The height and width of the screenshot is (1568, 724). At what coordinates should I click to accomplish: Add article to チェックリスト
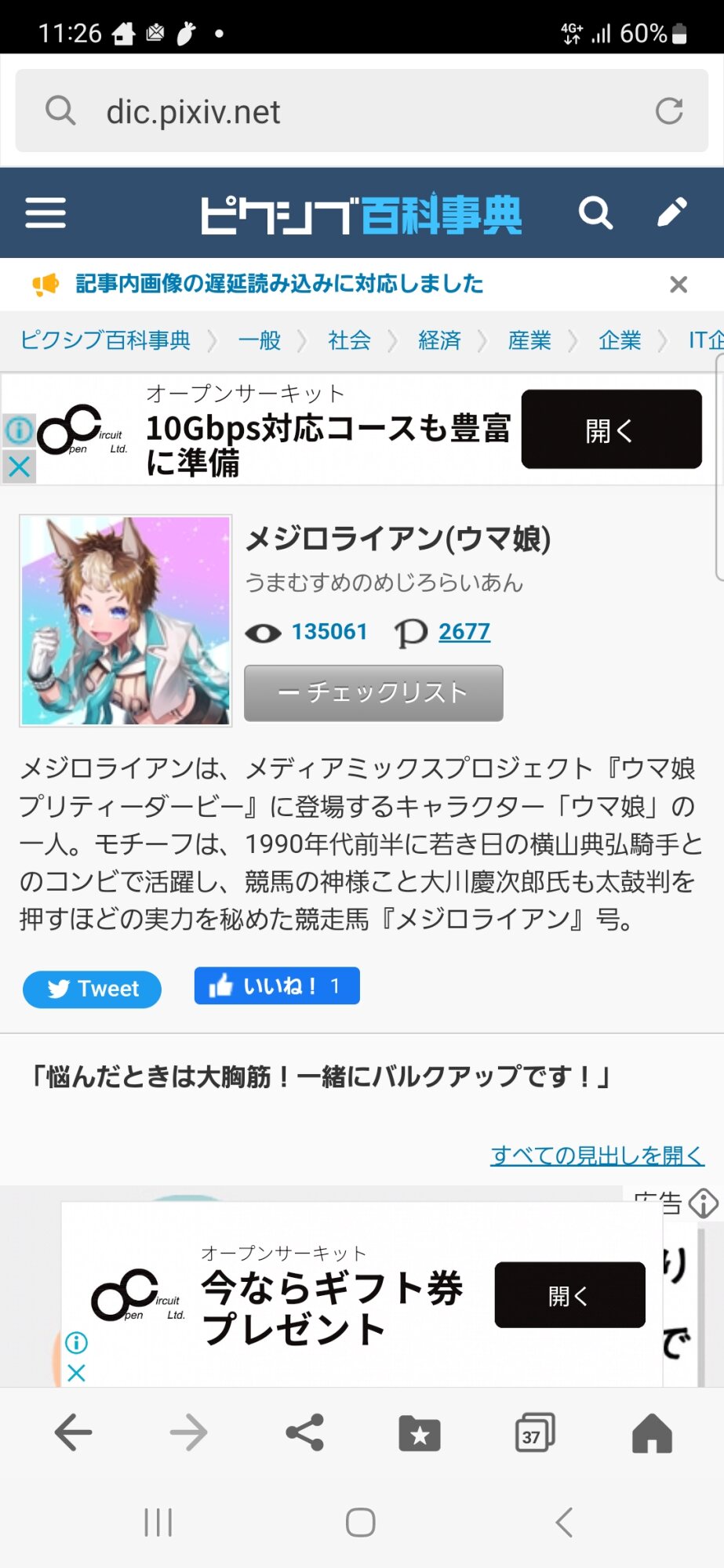(373, 693)
